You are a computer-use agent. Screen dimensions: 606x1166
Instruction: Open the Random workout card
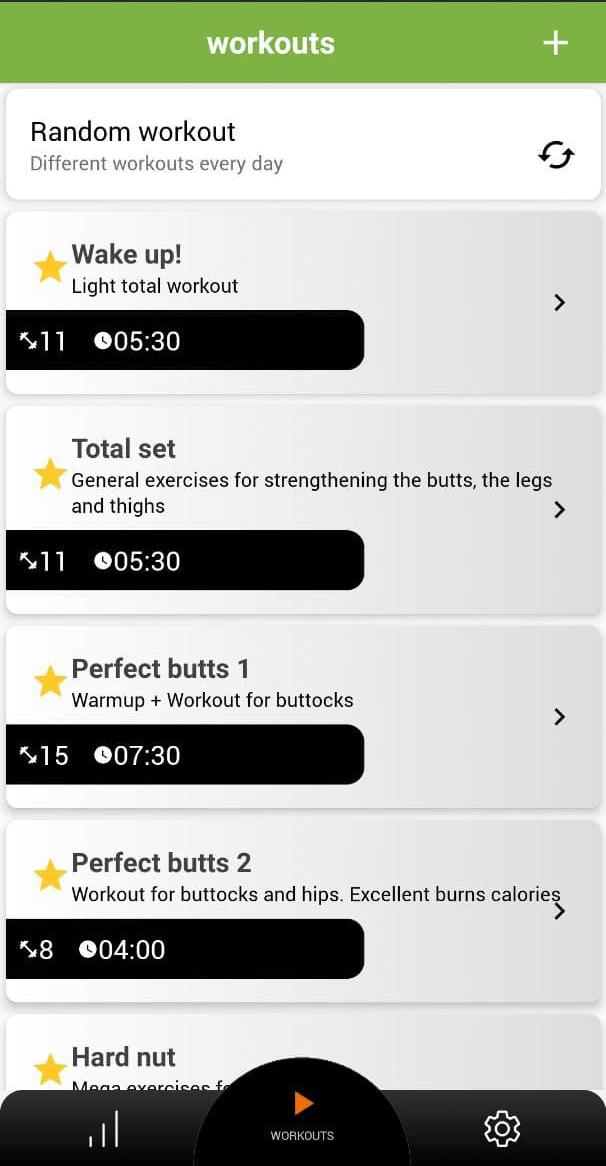[x=303, y=144]
